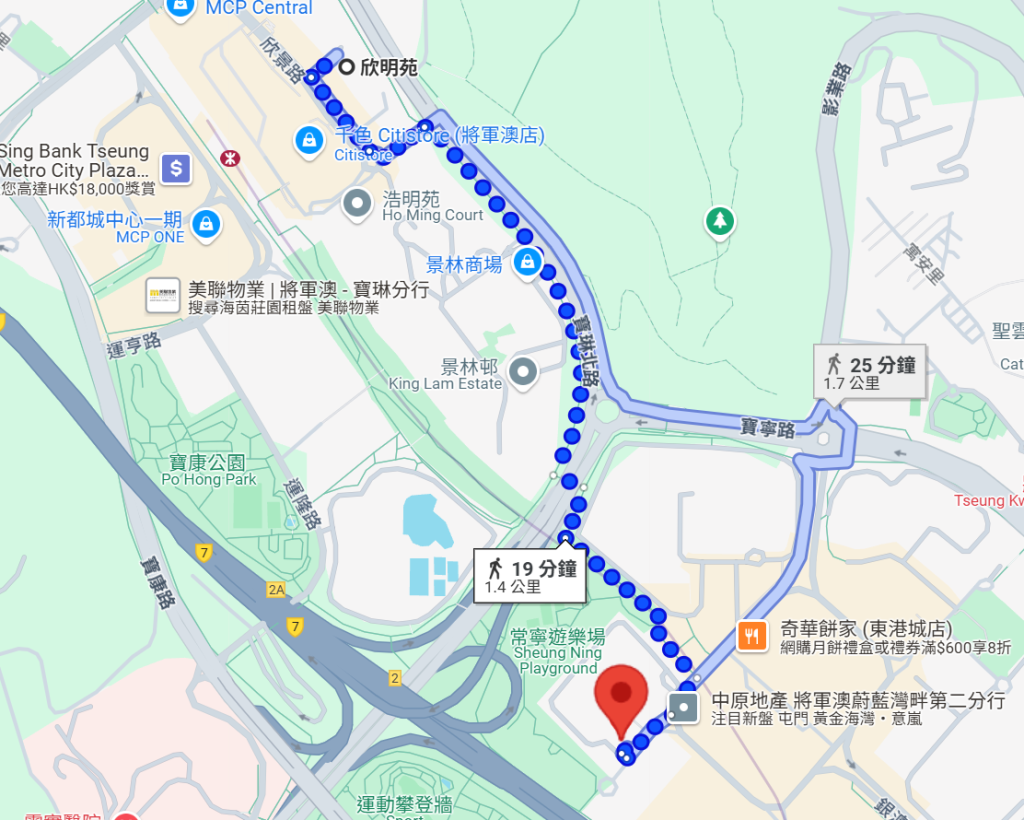This screenshot has height=820, width=1024.
Task: Open MCP ONE shopping marker
Action: [206, 223]
